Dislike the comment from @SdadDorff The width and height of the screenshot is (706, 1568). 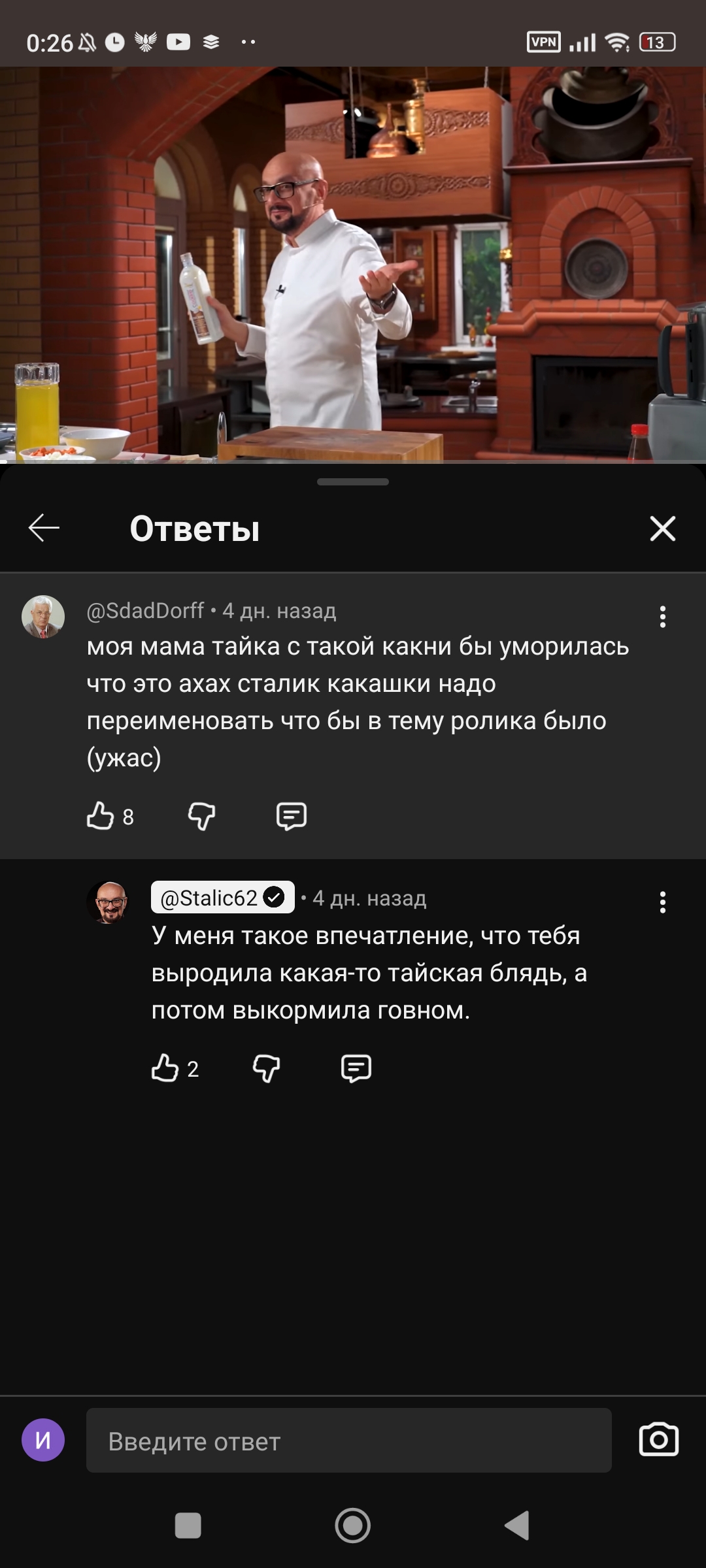point(201,816)
